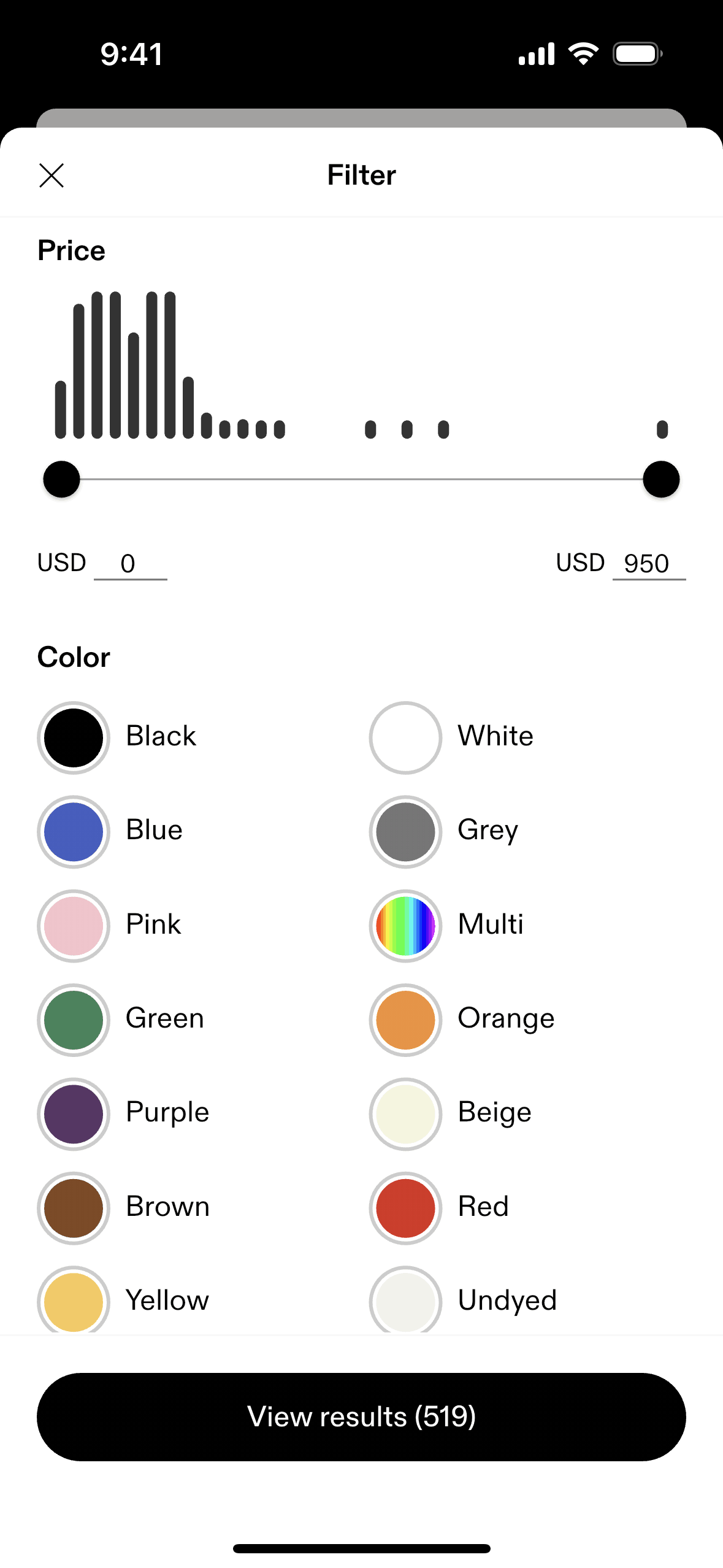The height and width of the screenshot is (1568, 723).
Task: Choose the Beige color swatch
Action: point(405,1113)
